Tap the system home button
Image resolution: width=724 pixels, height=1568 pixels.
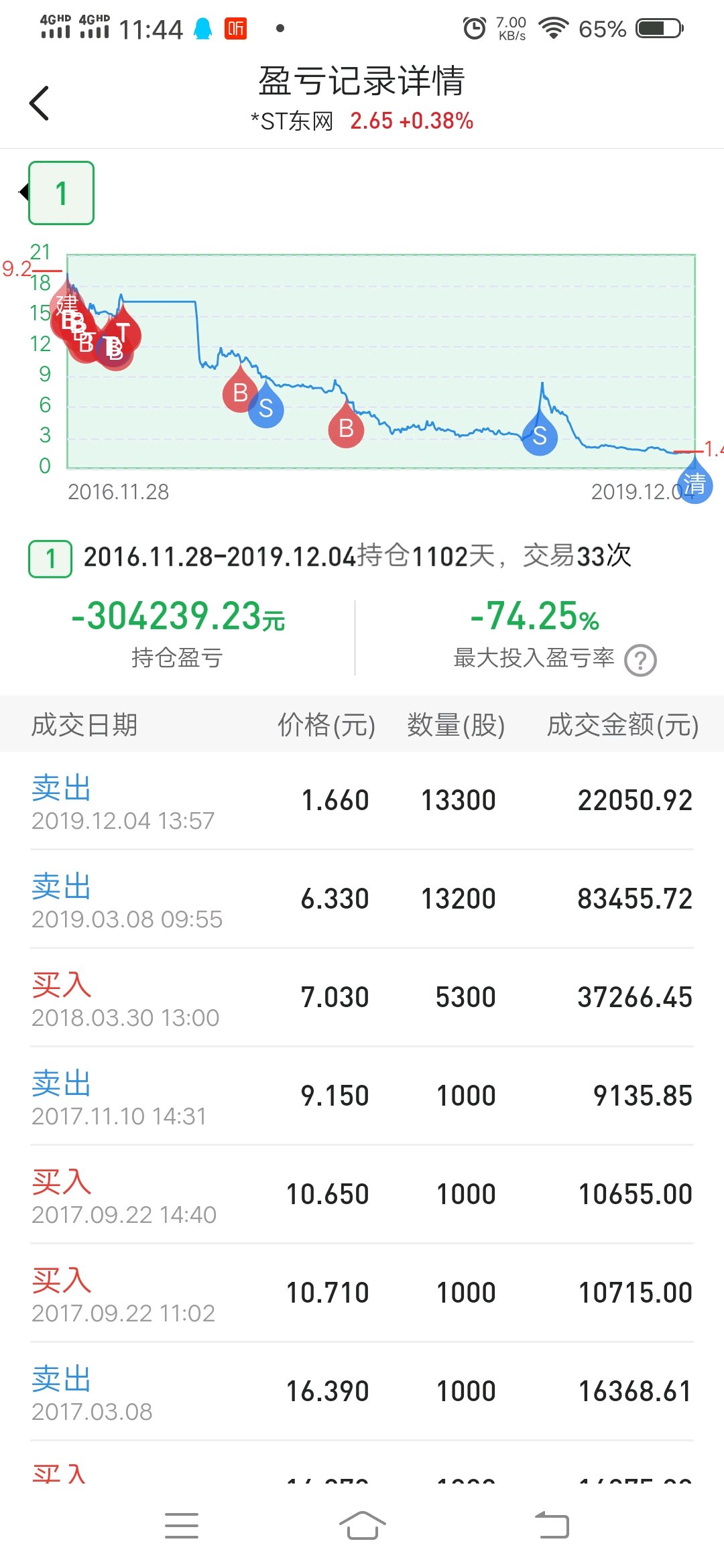[x=362, y=1526]
